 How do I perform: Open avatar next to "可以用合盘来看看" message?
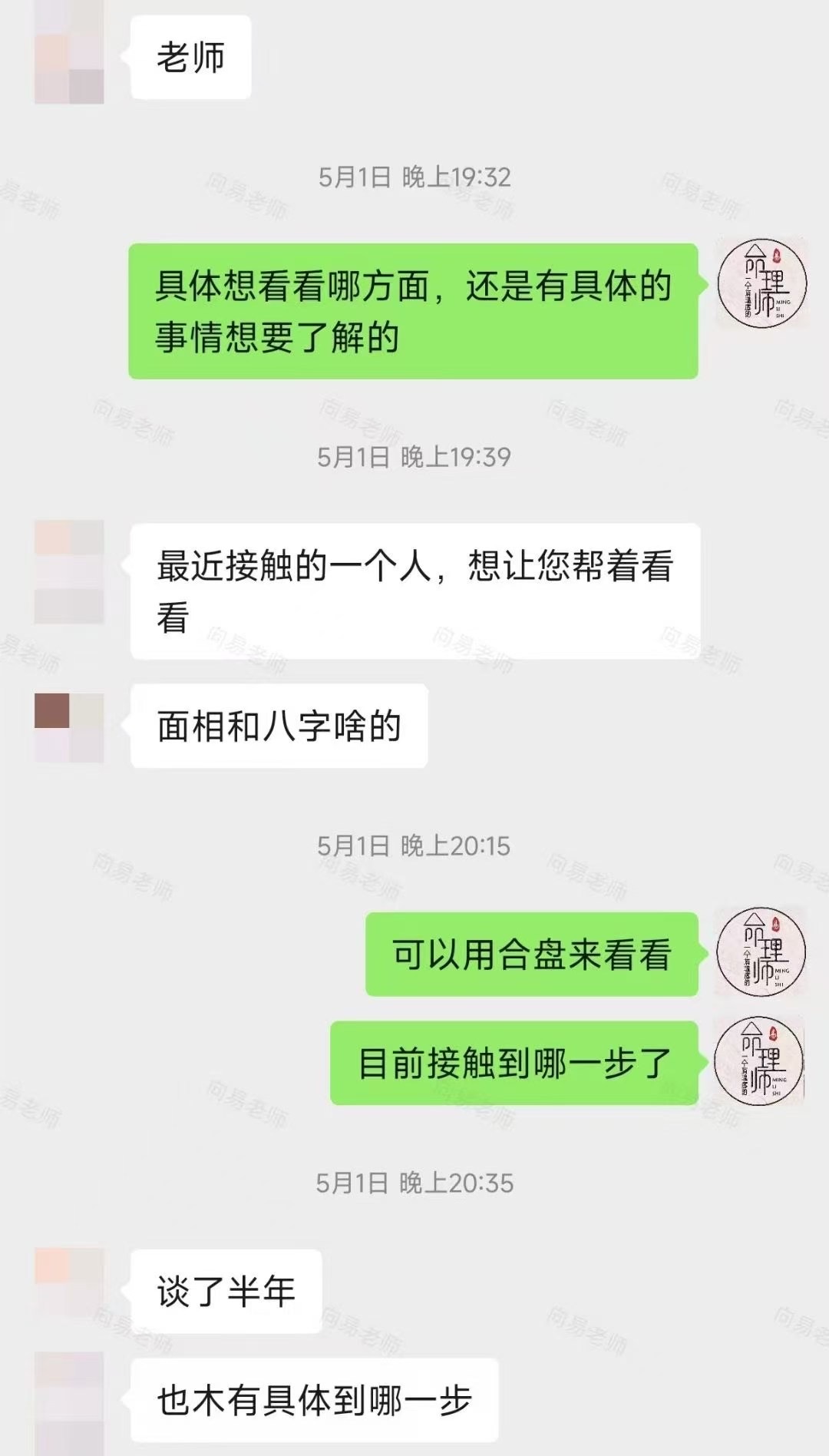click(761, 952)
